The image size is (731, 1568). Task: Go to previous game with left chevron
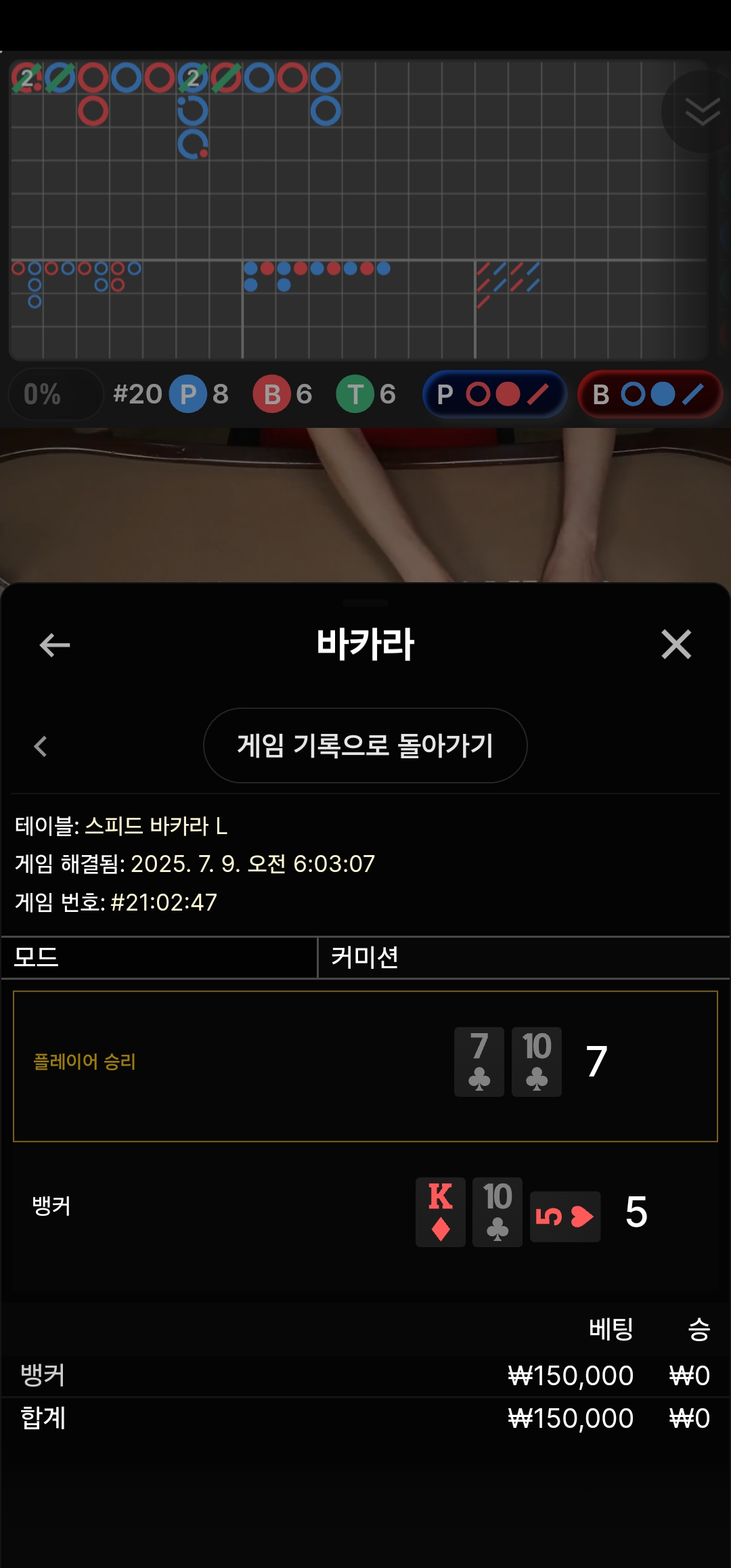(x=41, y=746)
